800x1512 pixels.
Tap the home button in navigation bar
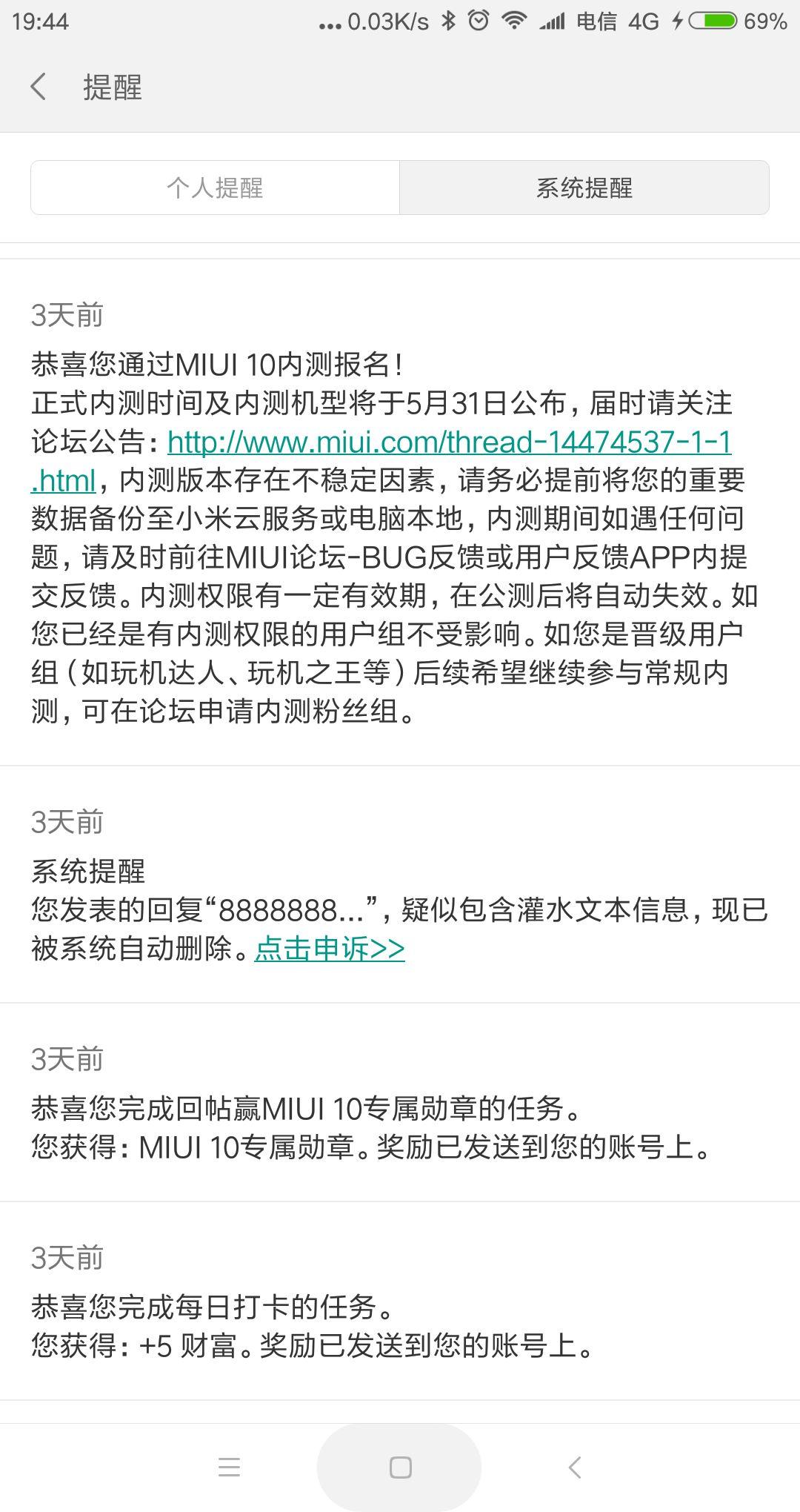coord(399,1468)
